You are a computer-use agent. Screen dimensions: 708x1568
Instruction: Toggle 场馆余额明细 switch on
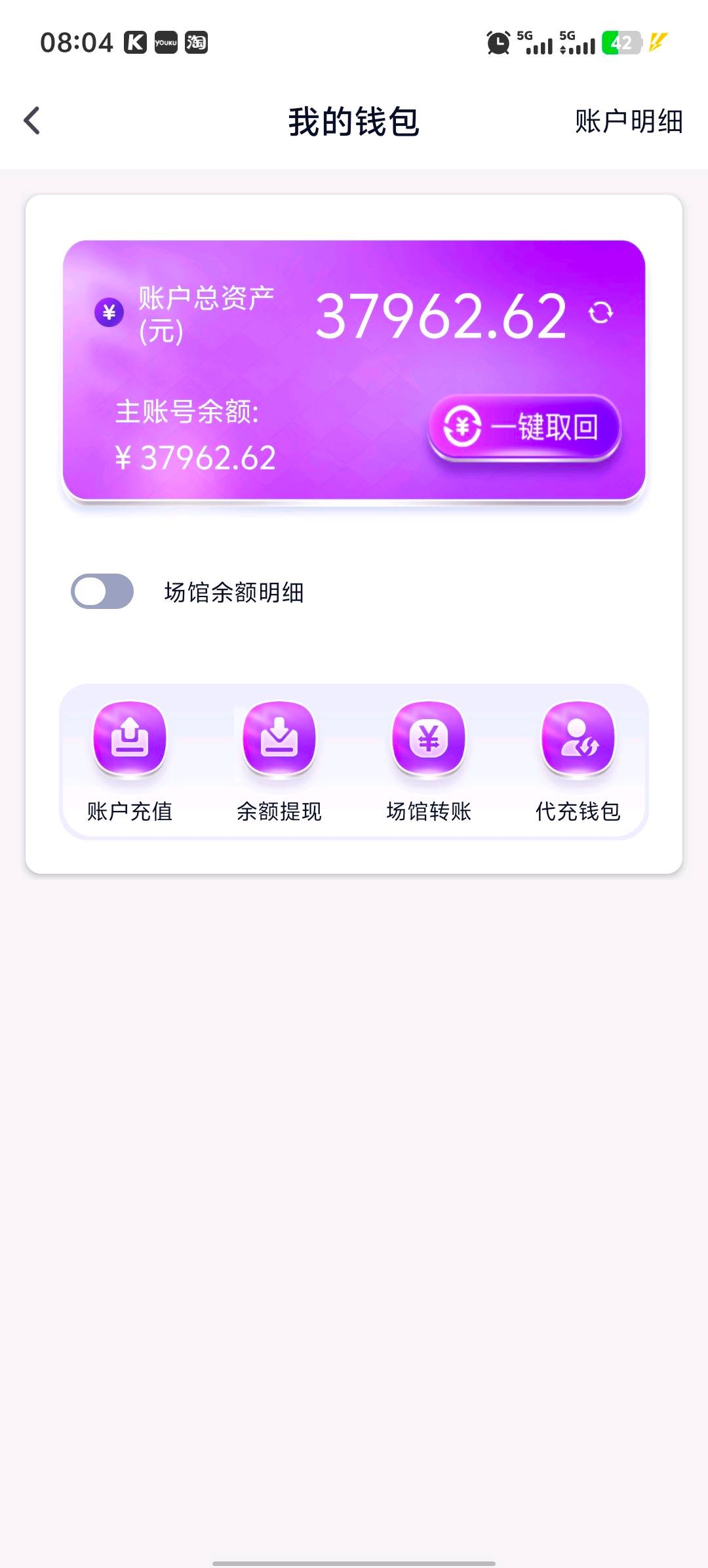coord(102,591)
